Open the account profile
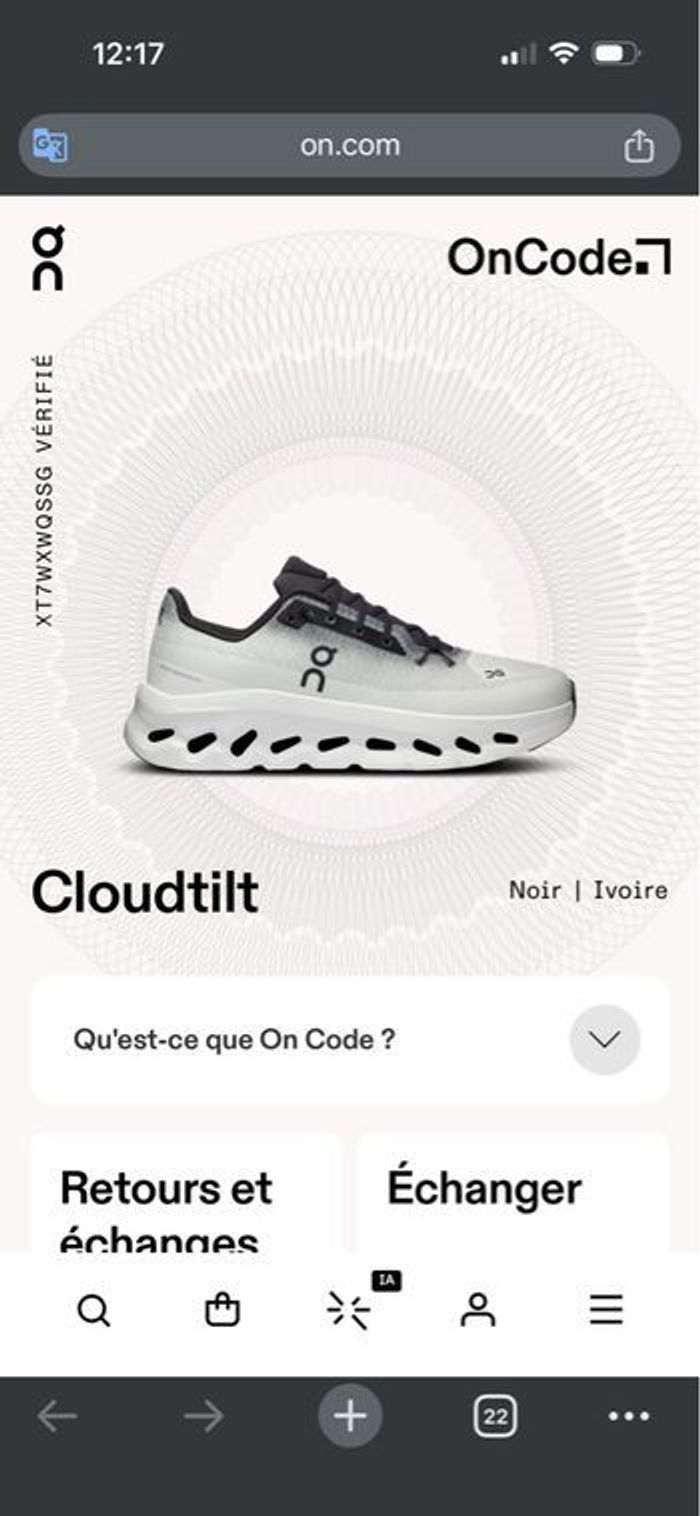700x1516 pixels. (x=478, y=1310)
